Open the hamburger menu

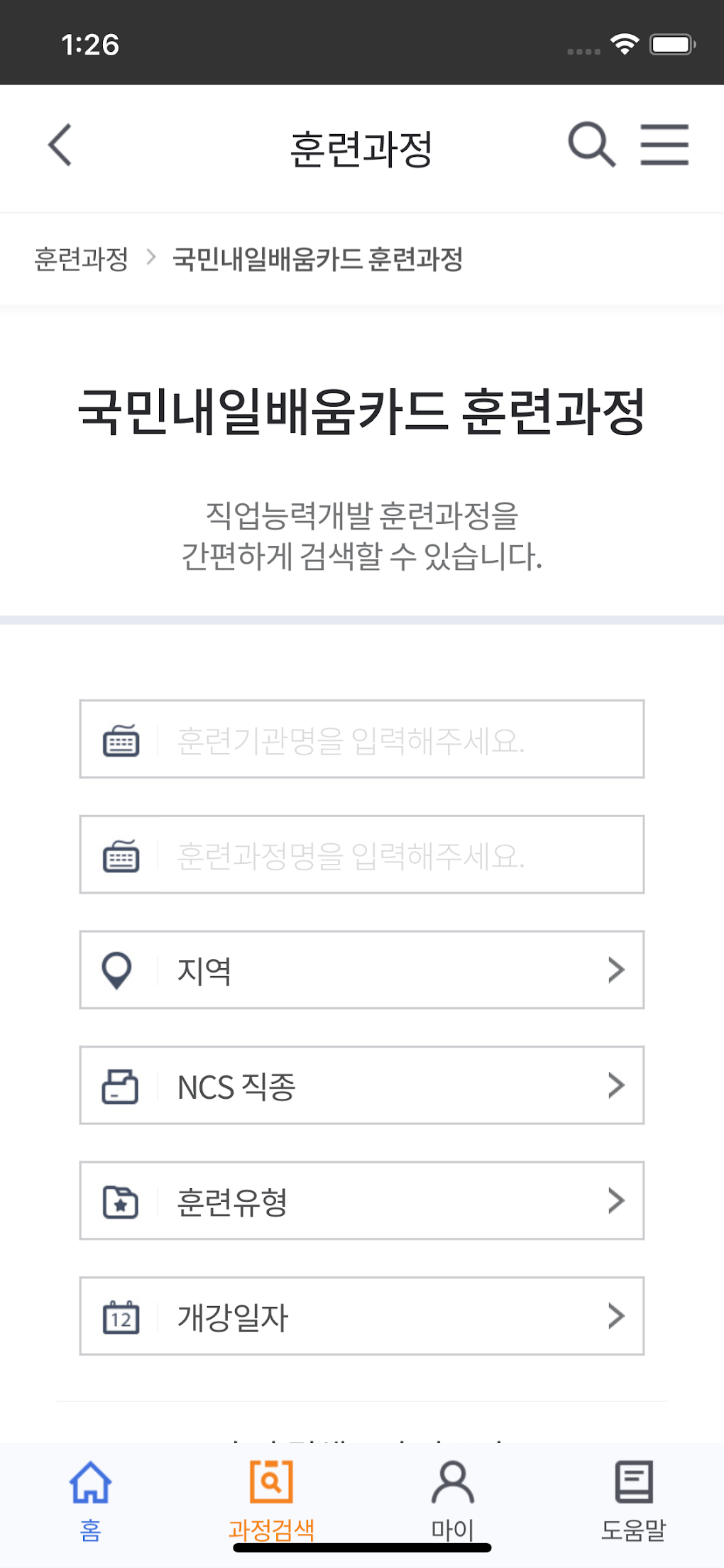664,146
